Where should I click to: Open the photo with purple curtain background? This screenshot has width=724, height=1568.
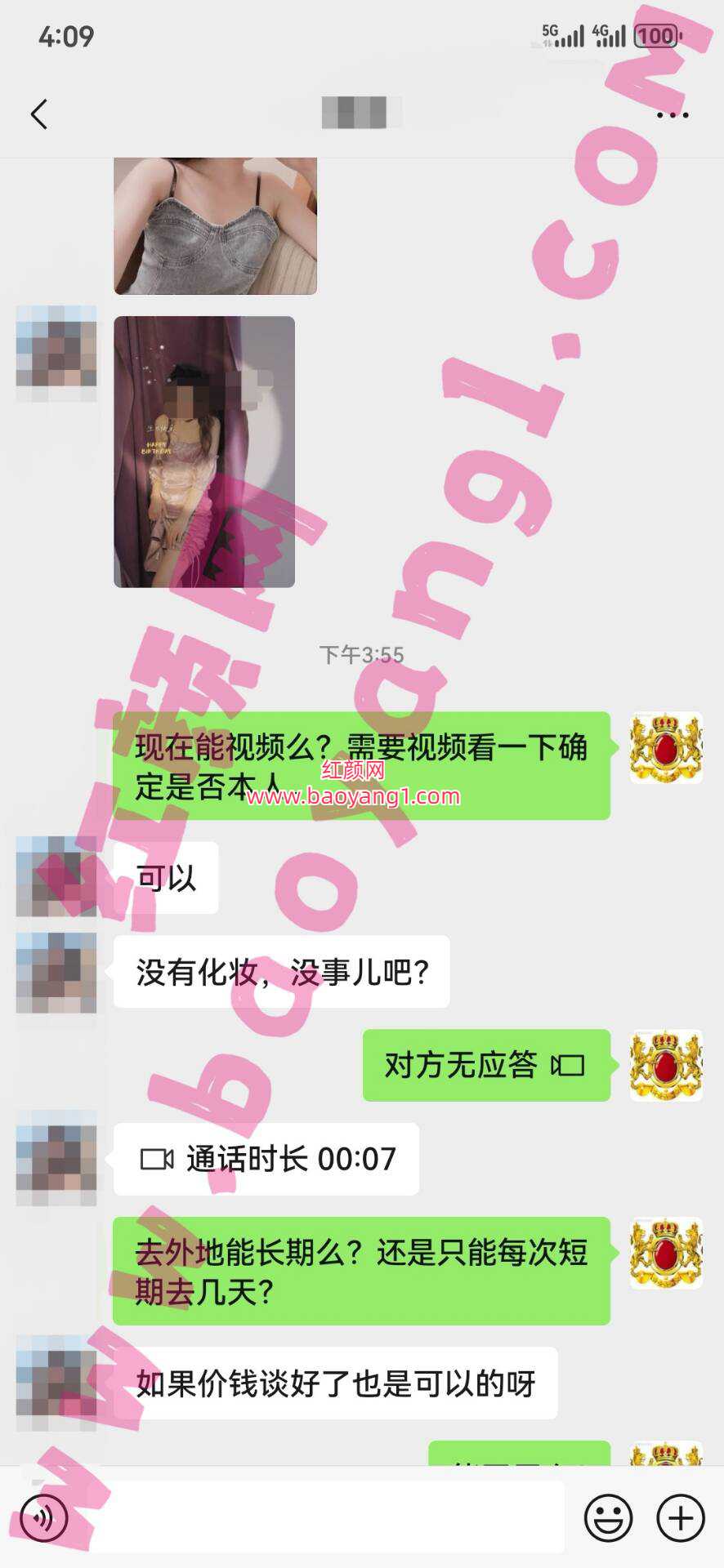(x=204, y=452)
